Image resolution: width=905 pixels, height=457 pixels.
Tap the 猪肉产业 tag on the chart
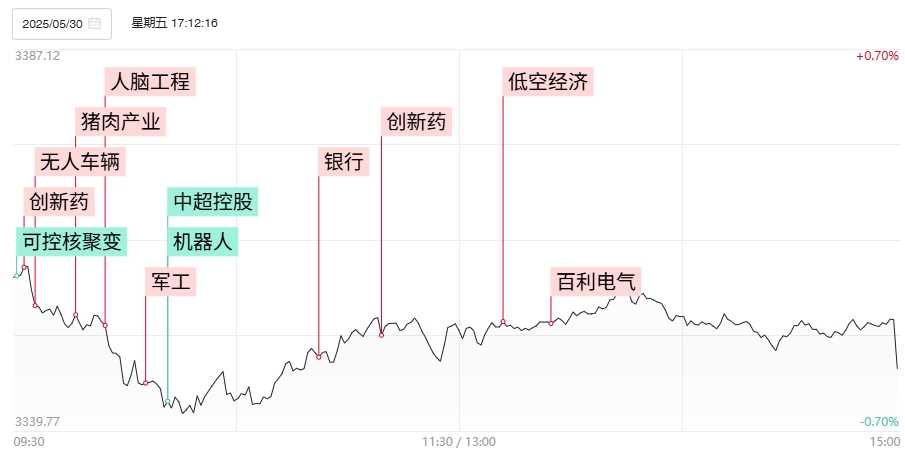pyautogui.click(x=121, y=122)
